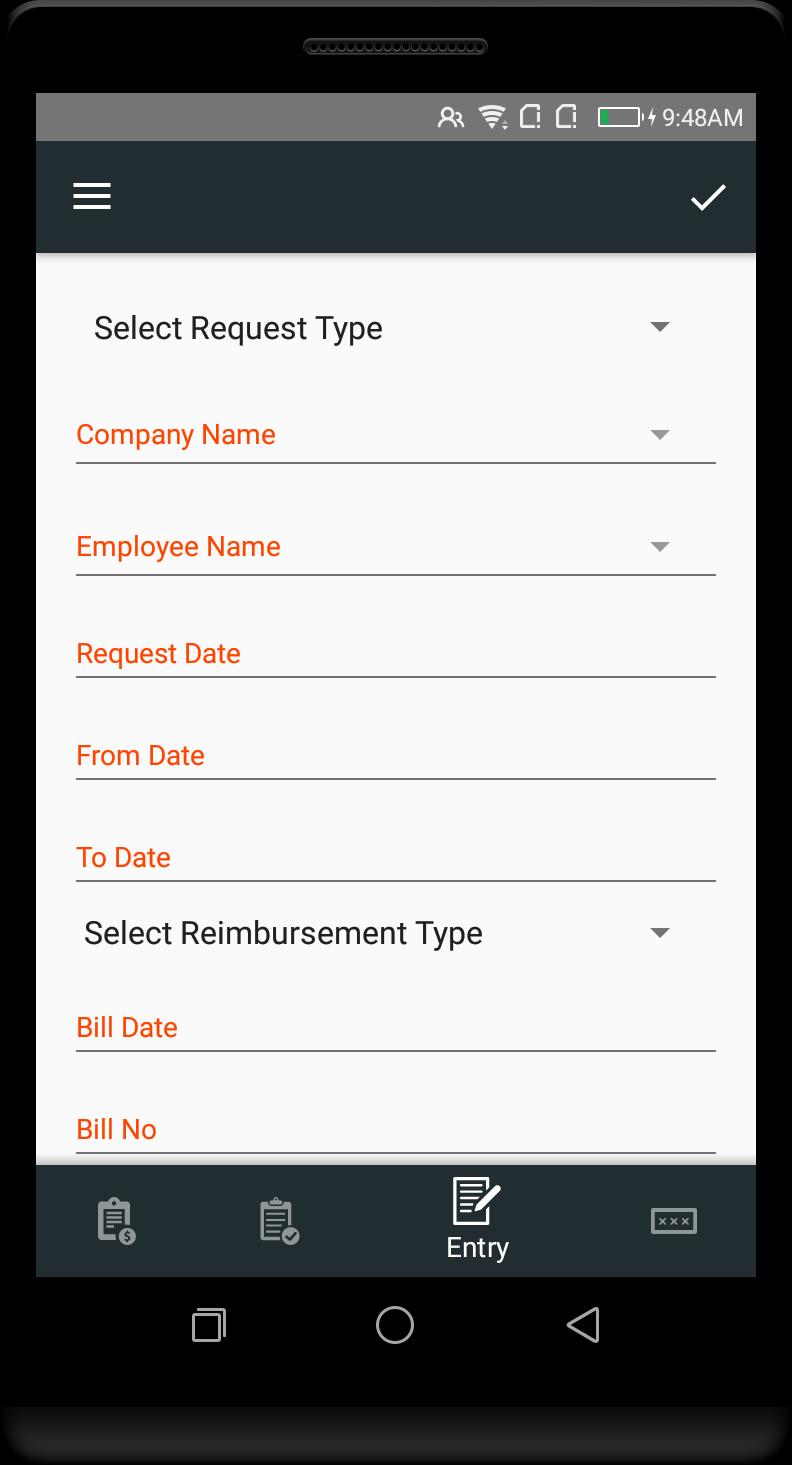Set the To Date field
The image size is (792, 1465).
click(395, 858)
